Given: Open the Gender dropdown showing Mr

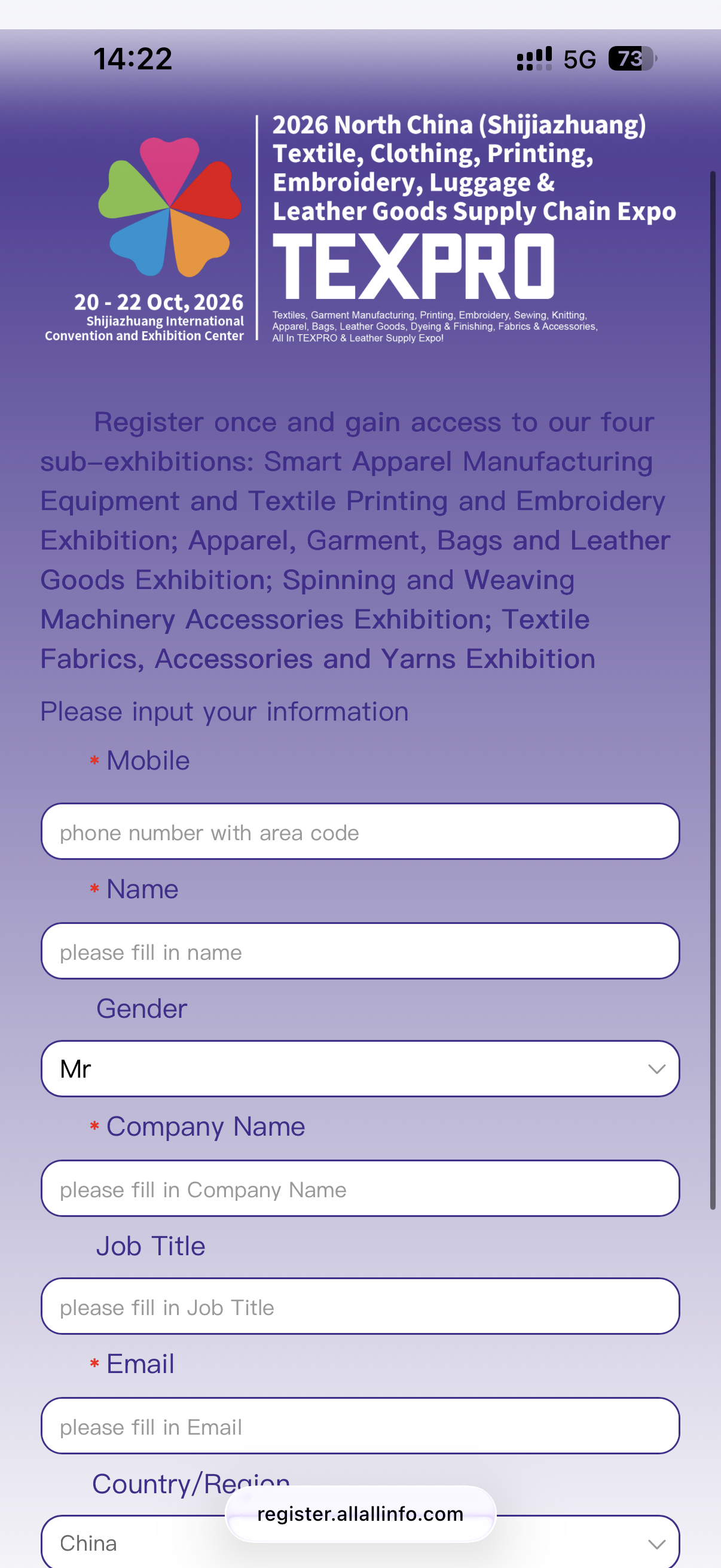Looking at the screenshot, I should point(360,1069).
